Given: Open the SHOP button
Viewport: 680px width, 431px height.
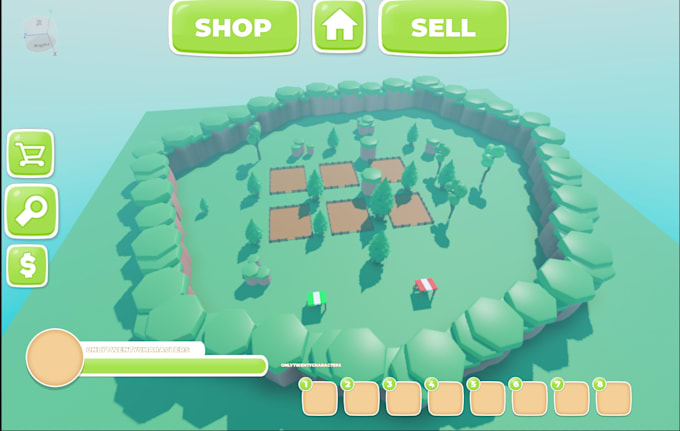Looking at the screenshot, I should pyautogui.click(x=234, y=28).
